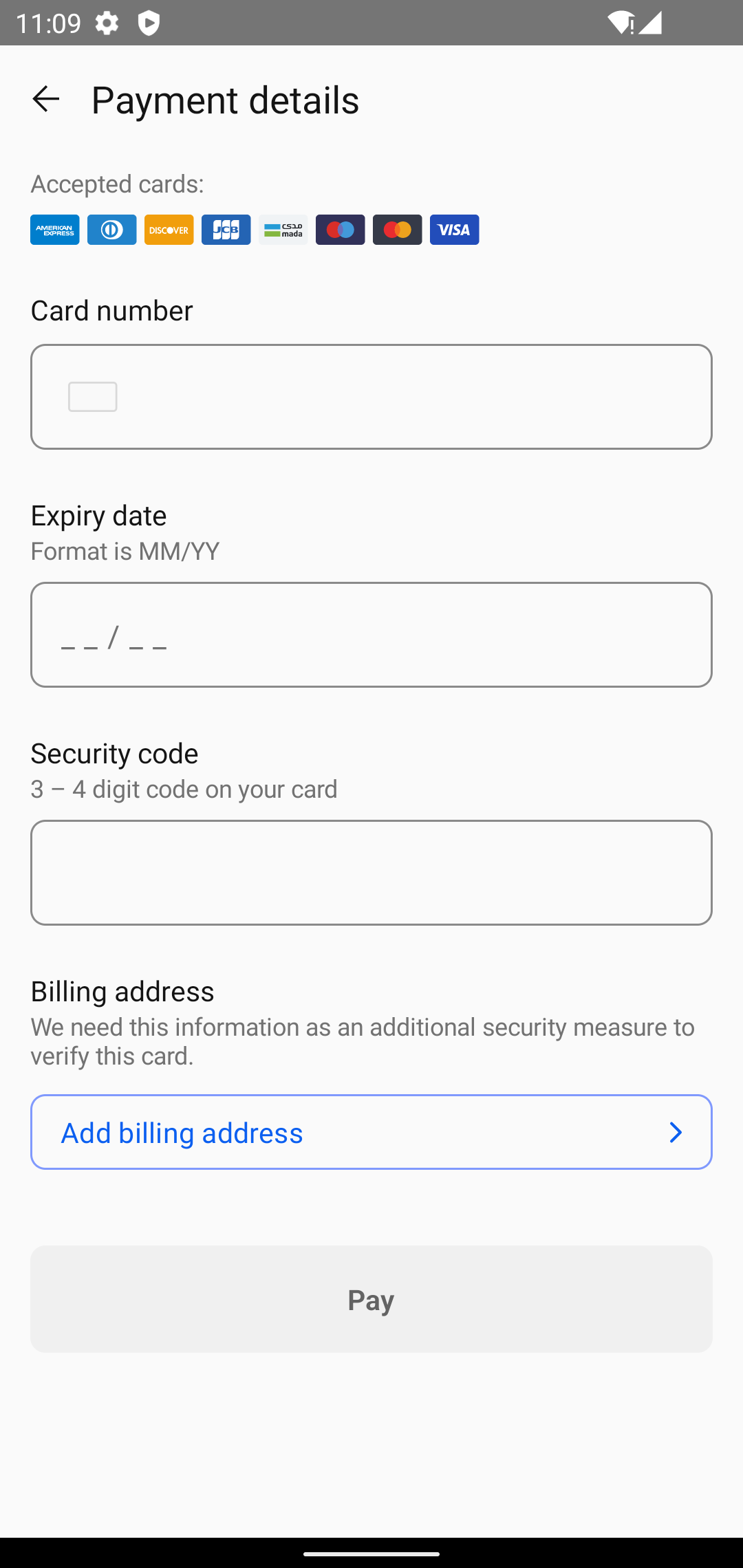
Task: Click the back arrow to leave Payment details
Action: 45,100
